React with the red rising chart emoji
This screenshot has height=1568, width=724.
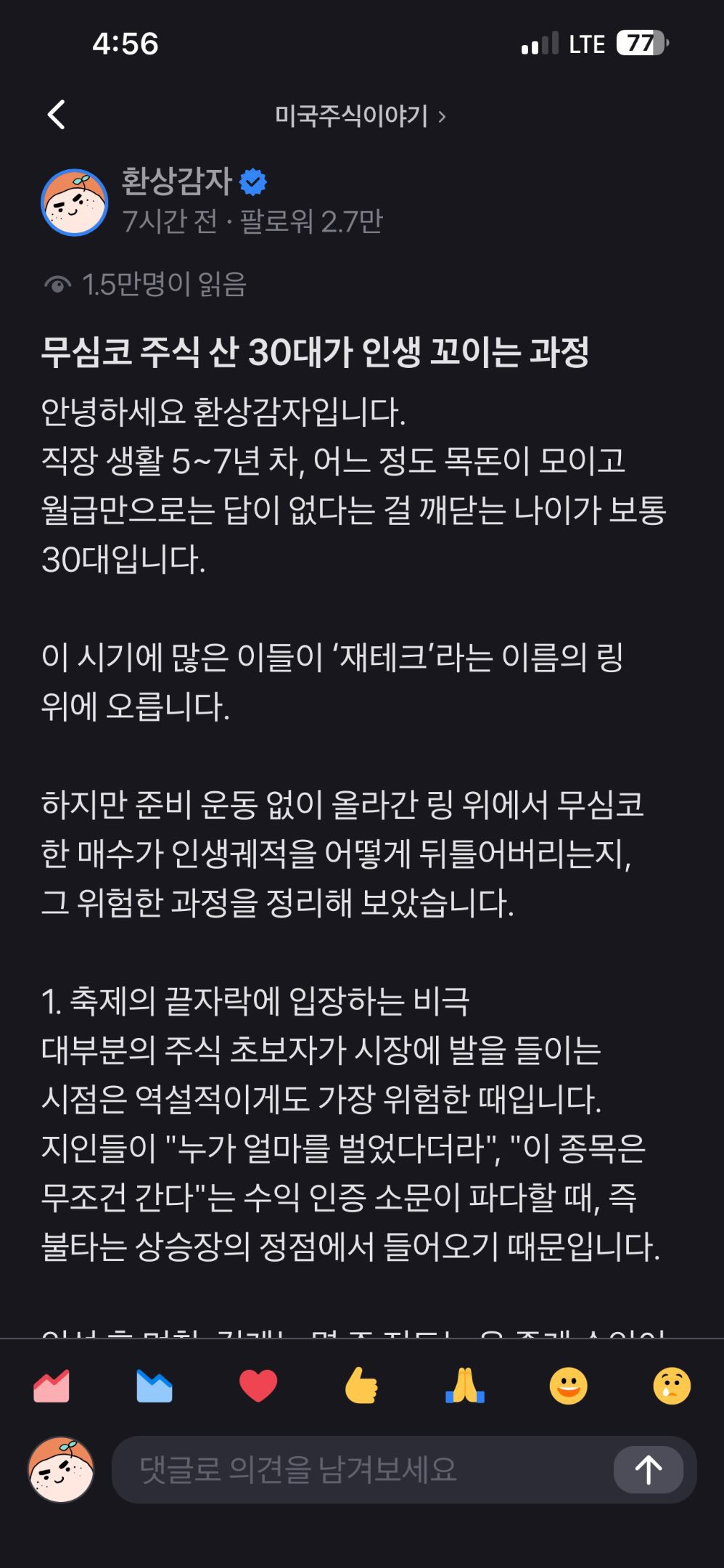coord(52,1386)
